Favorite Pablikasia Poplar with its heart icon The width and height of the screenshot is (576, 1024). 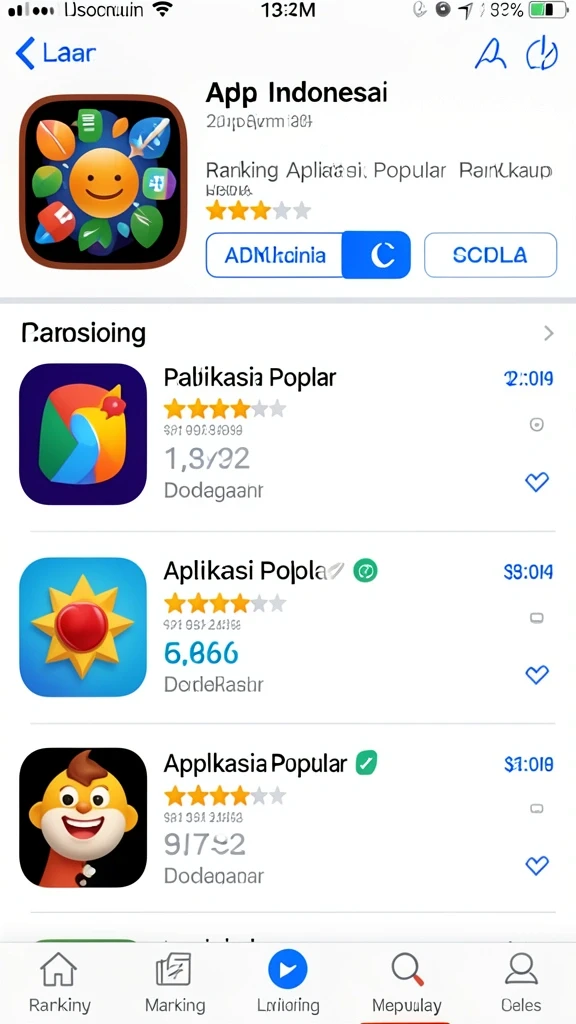[537, 482]
